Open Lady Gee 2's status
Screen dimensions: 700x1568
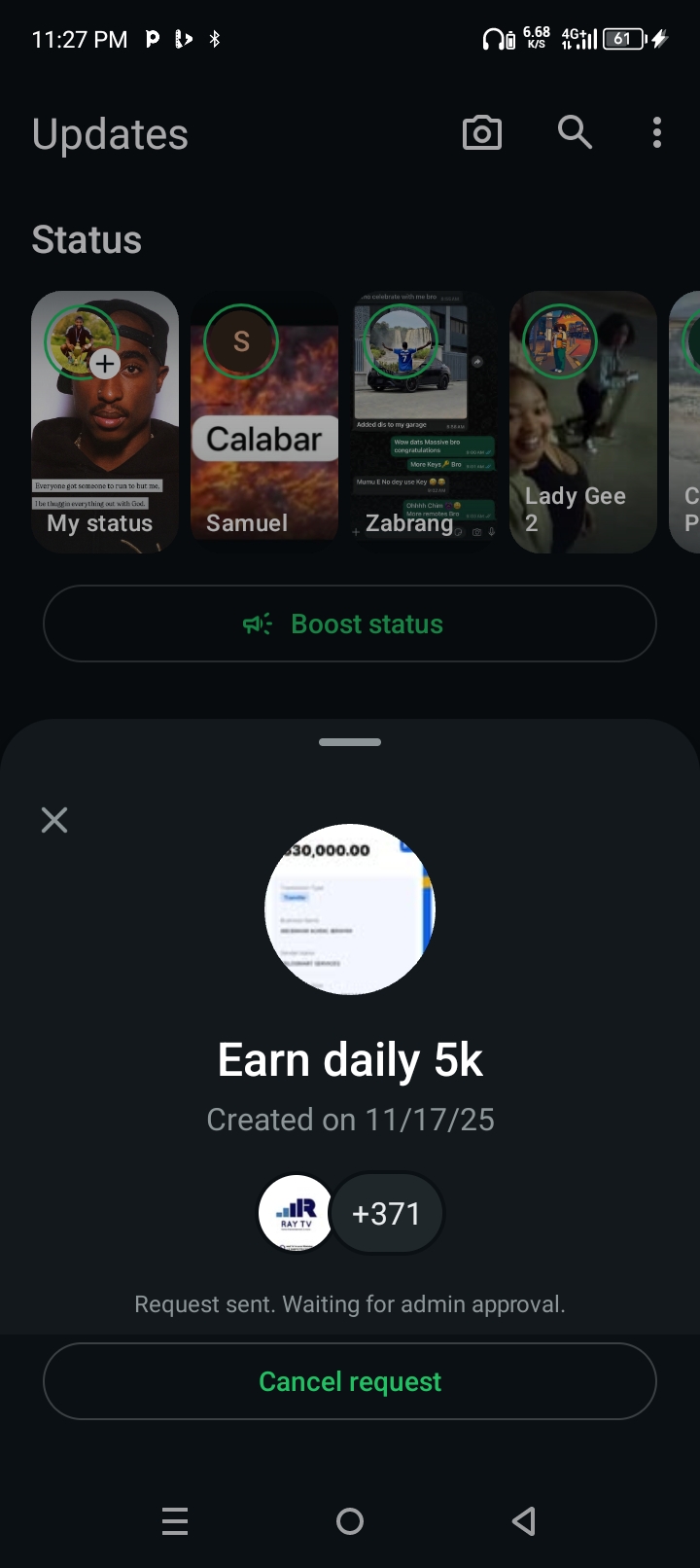[x=583, y=422]
